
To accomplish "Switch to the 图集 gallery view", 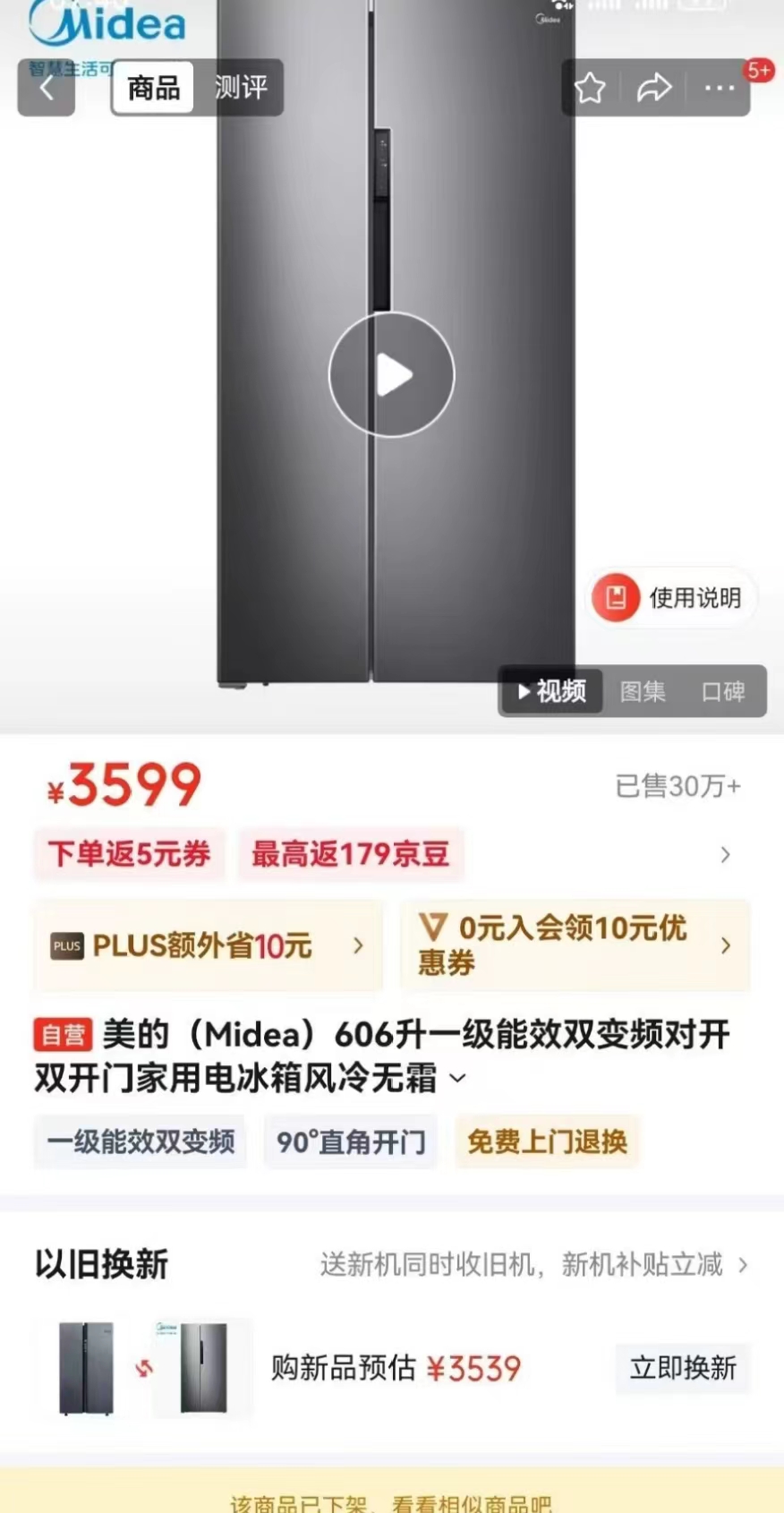I will 643,691.
